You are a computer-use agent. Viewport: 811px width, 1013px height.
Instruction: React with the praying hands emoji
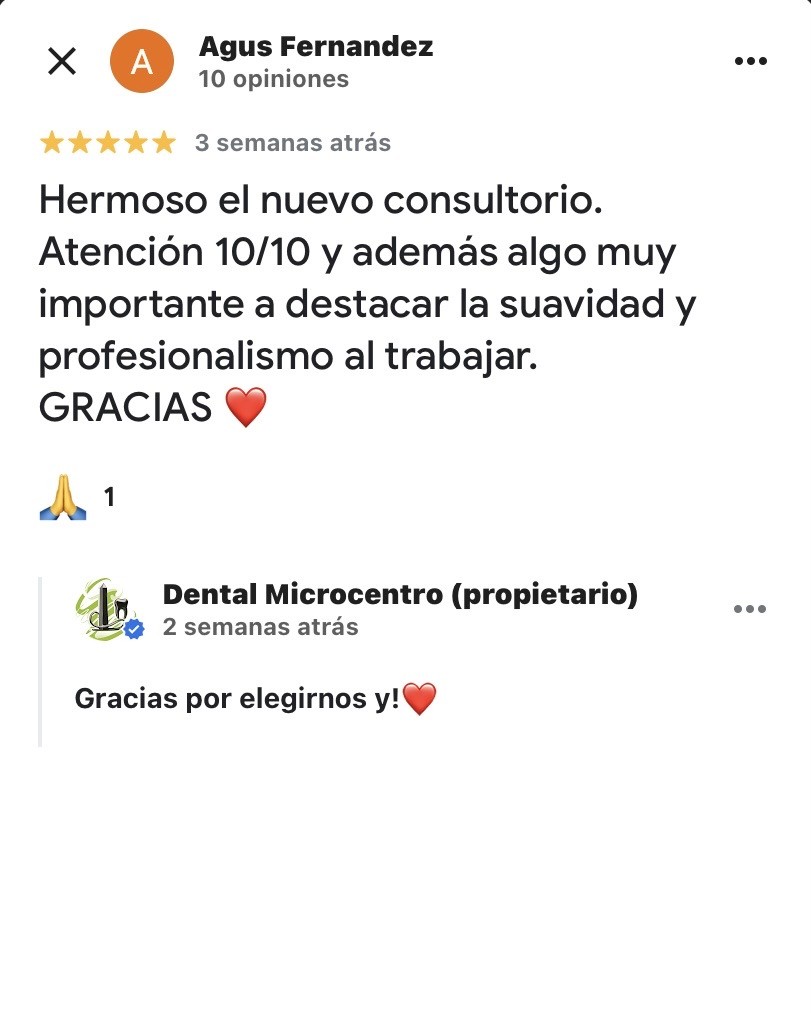[63, 497]
